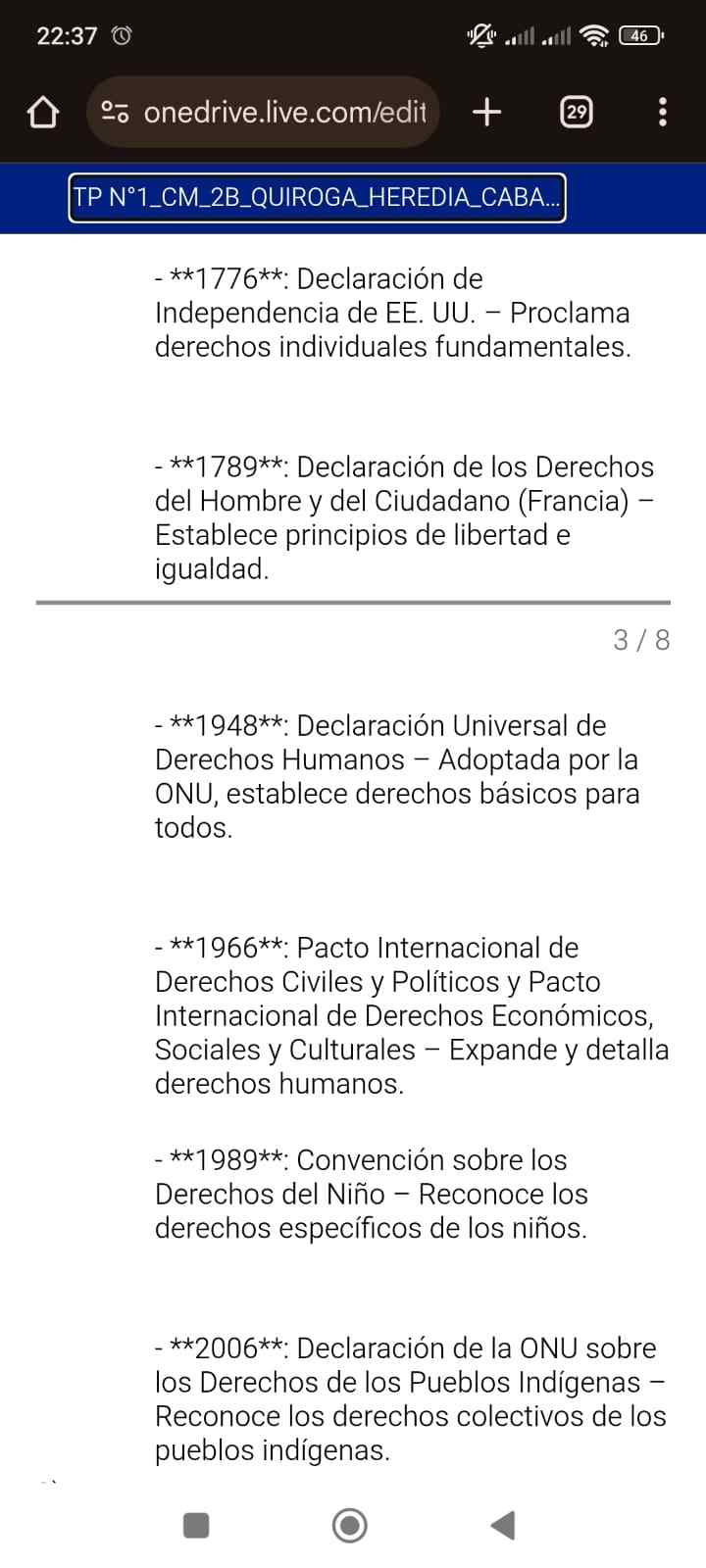Open recent apps from the navigation bar
Screen dimensions: 706x1568
click(196, 1525)
